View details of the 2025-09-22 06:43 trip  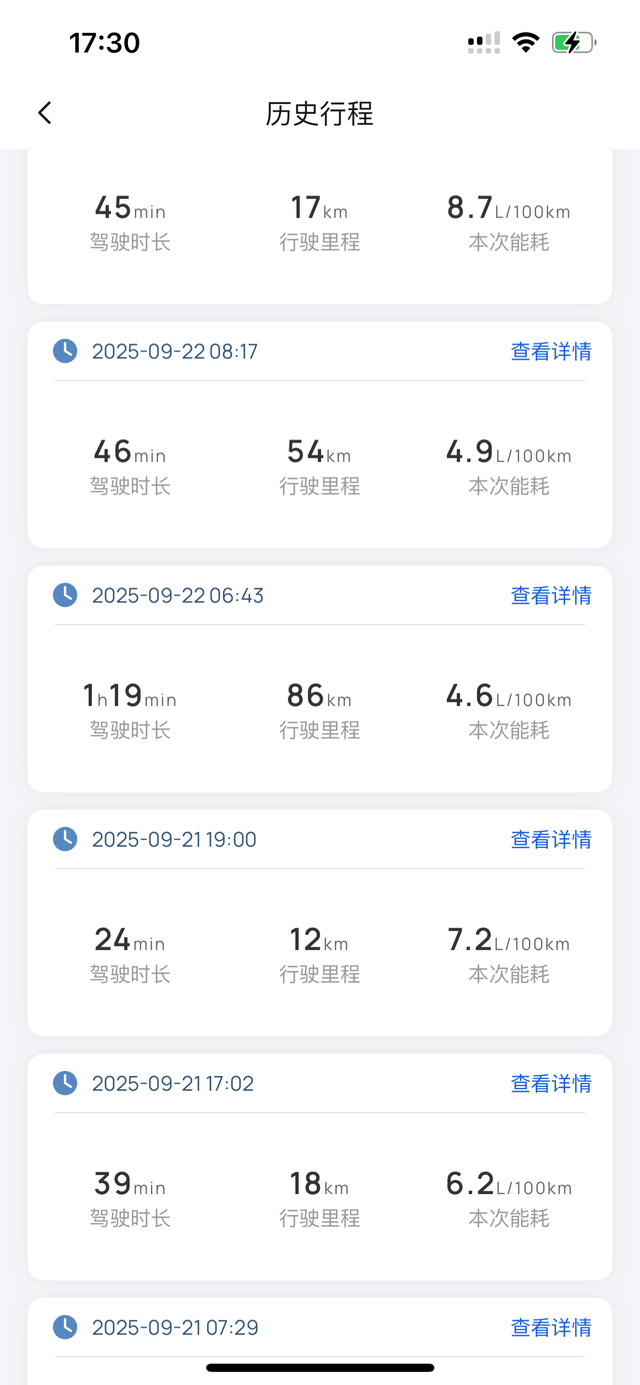tap(551, 595)
